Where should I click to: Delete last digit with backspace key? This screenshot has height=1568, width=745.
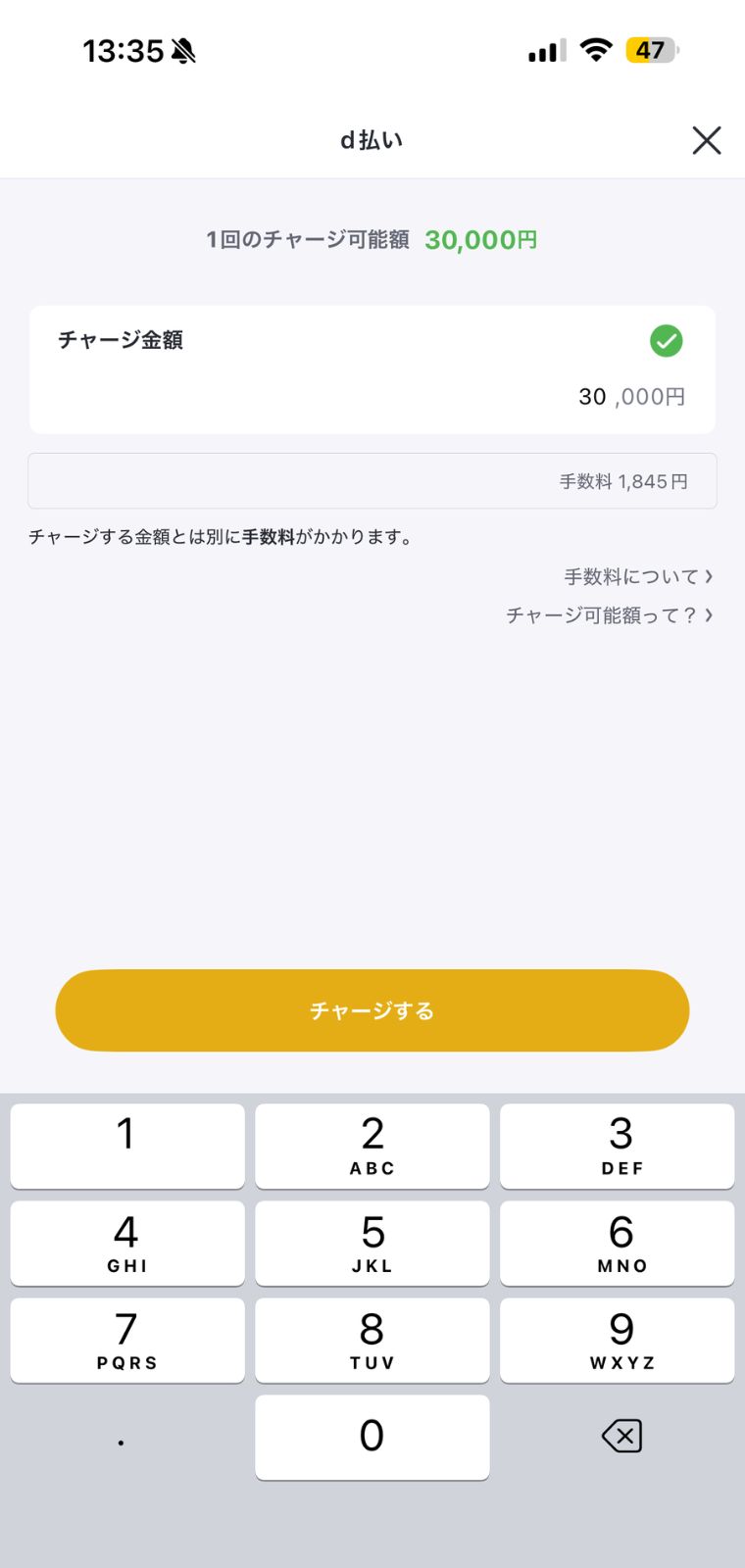pyautogui.click(x=621, y=1436)
